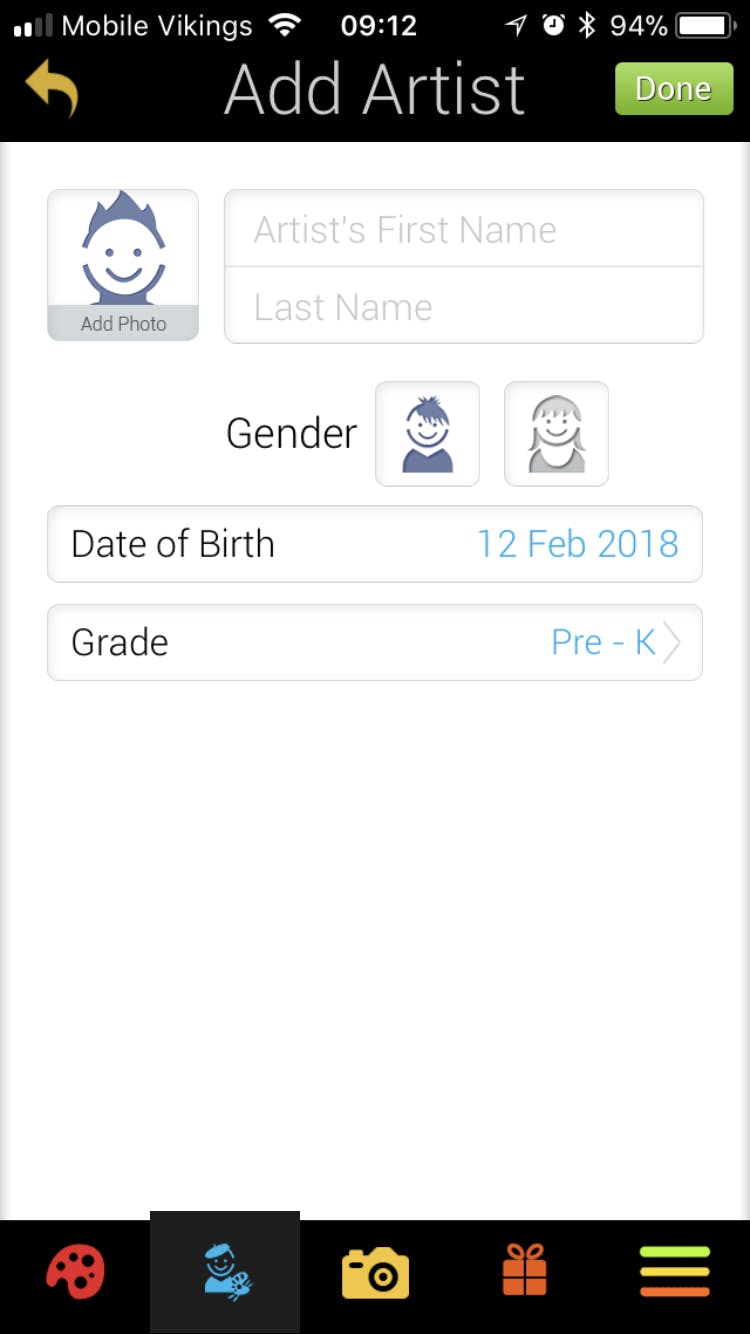Screen dimensions: 750x1334
Task: Add a photo for the artist
Action: click(123, 265)
